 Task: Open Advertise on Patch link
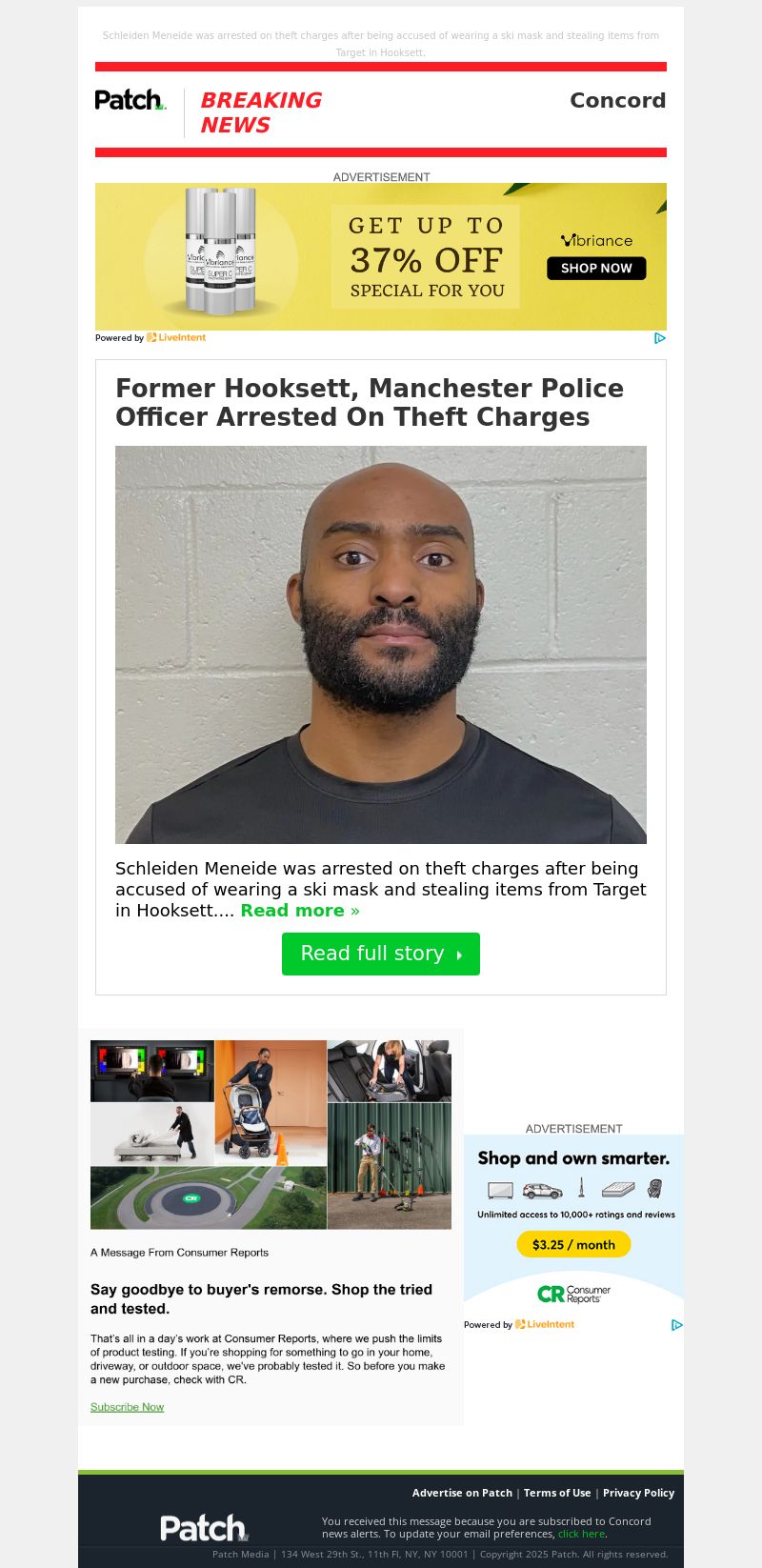click(462, 1493)
